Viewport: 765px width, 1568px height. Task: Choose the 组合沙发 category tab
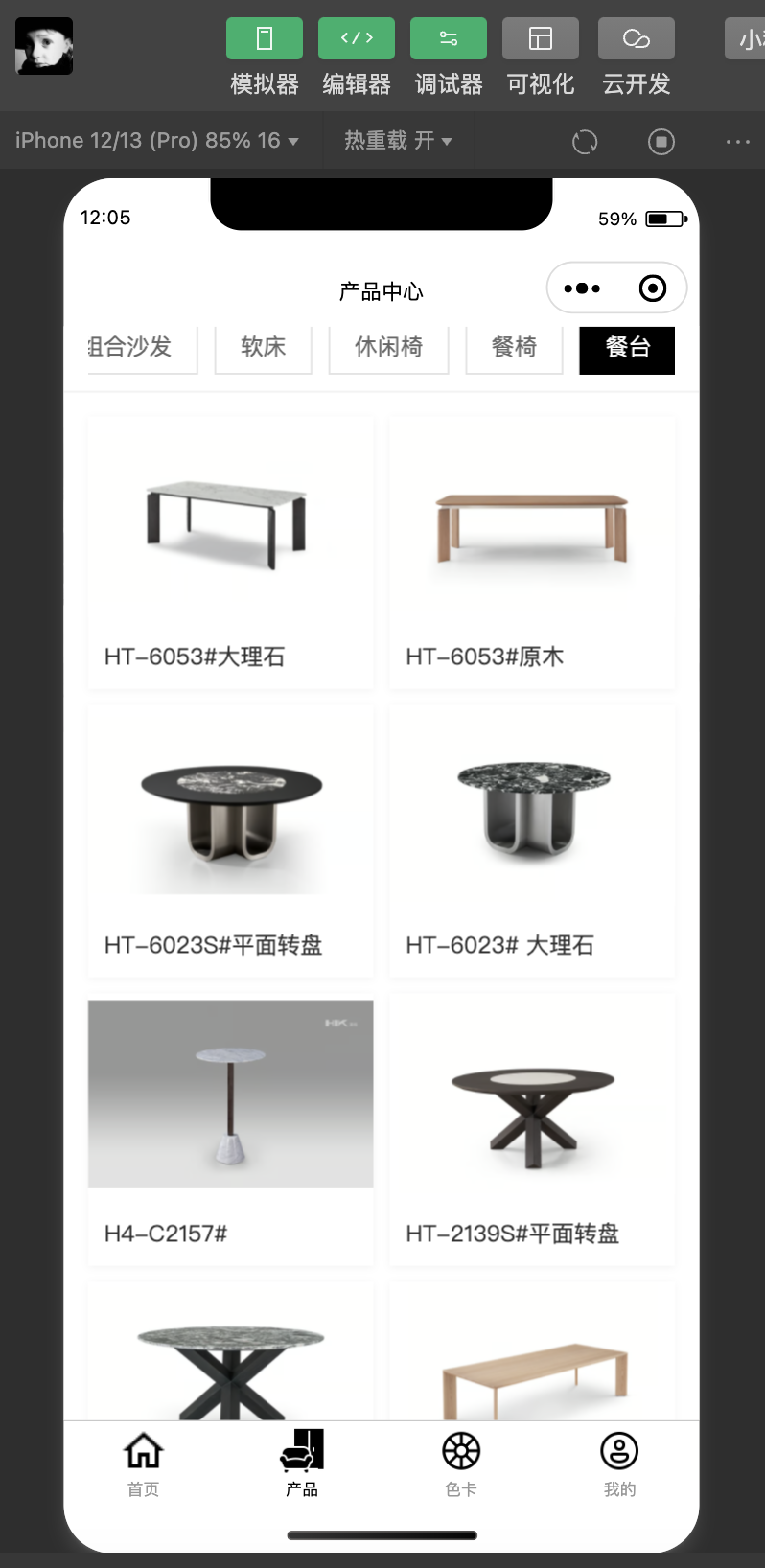[134, 347]
